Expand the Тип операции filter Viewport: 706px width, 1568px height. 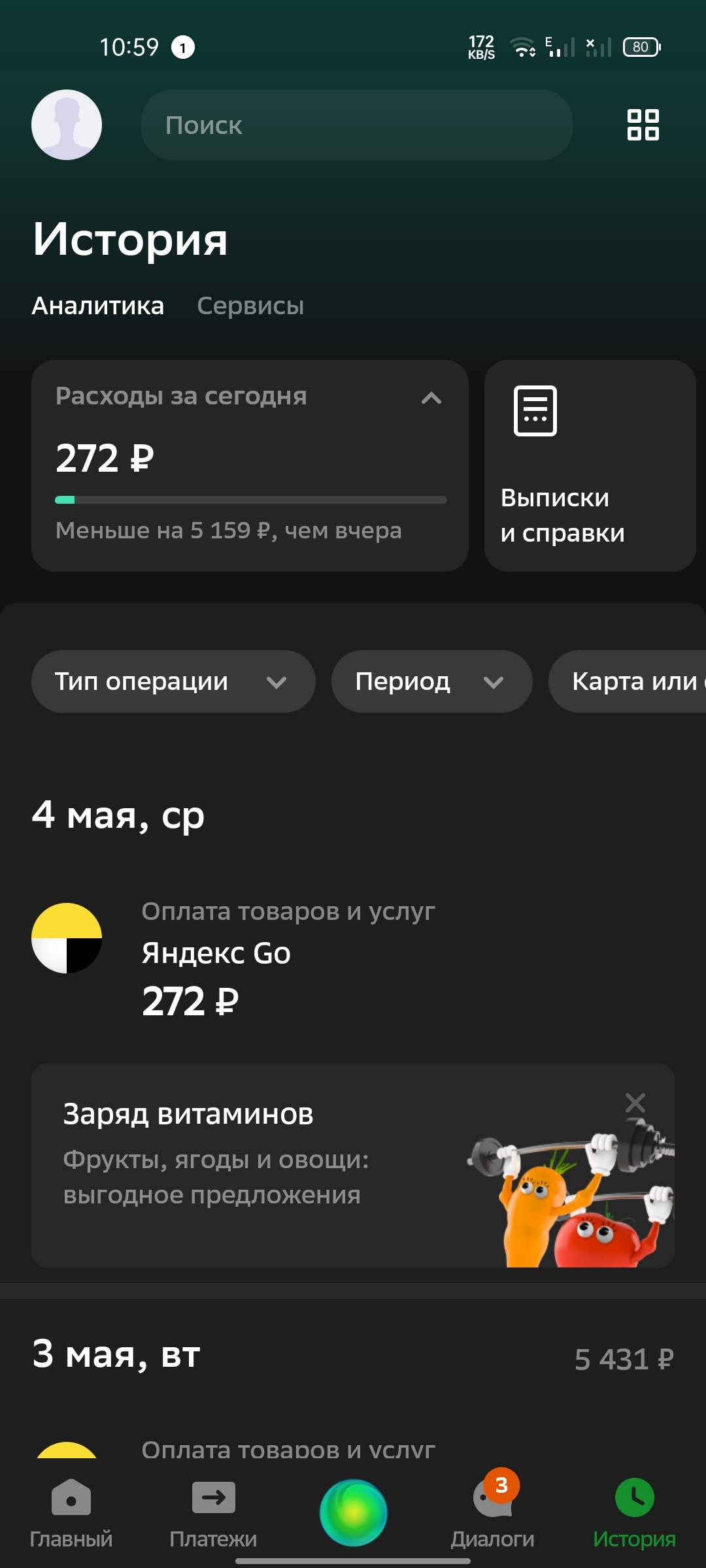[173, 681]
